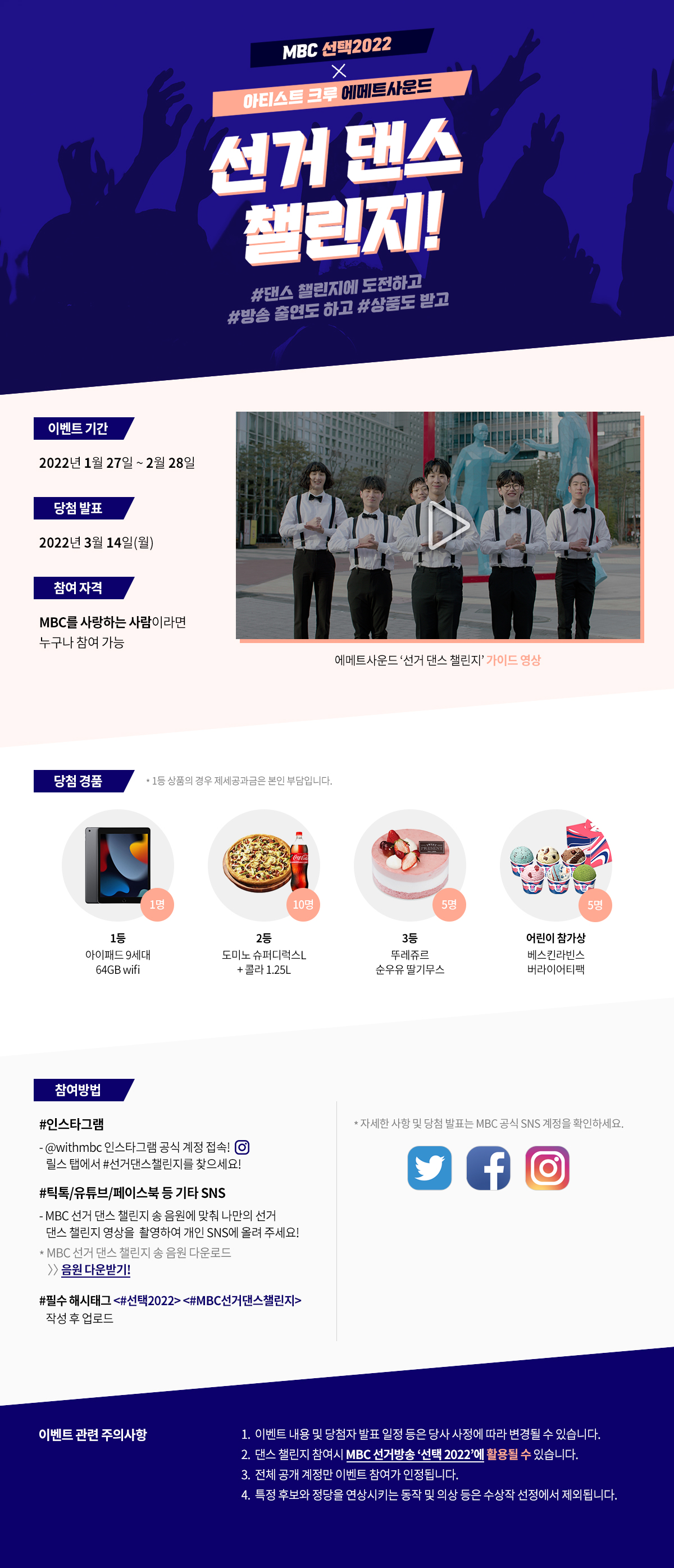The width and height of the screenshot is (674, 1568).
Task: Click the 5명 badge on the cake prize
Action: 449,906
